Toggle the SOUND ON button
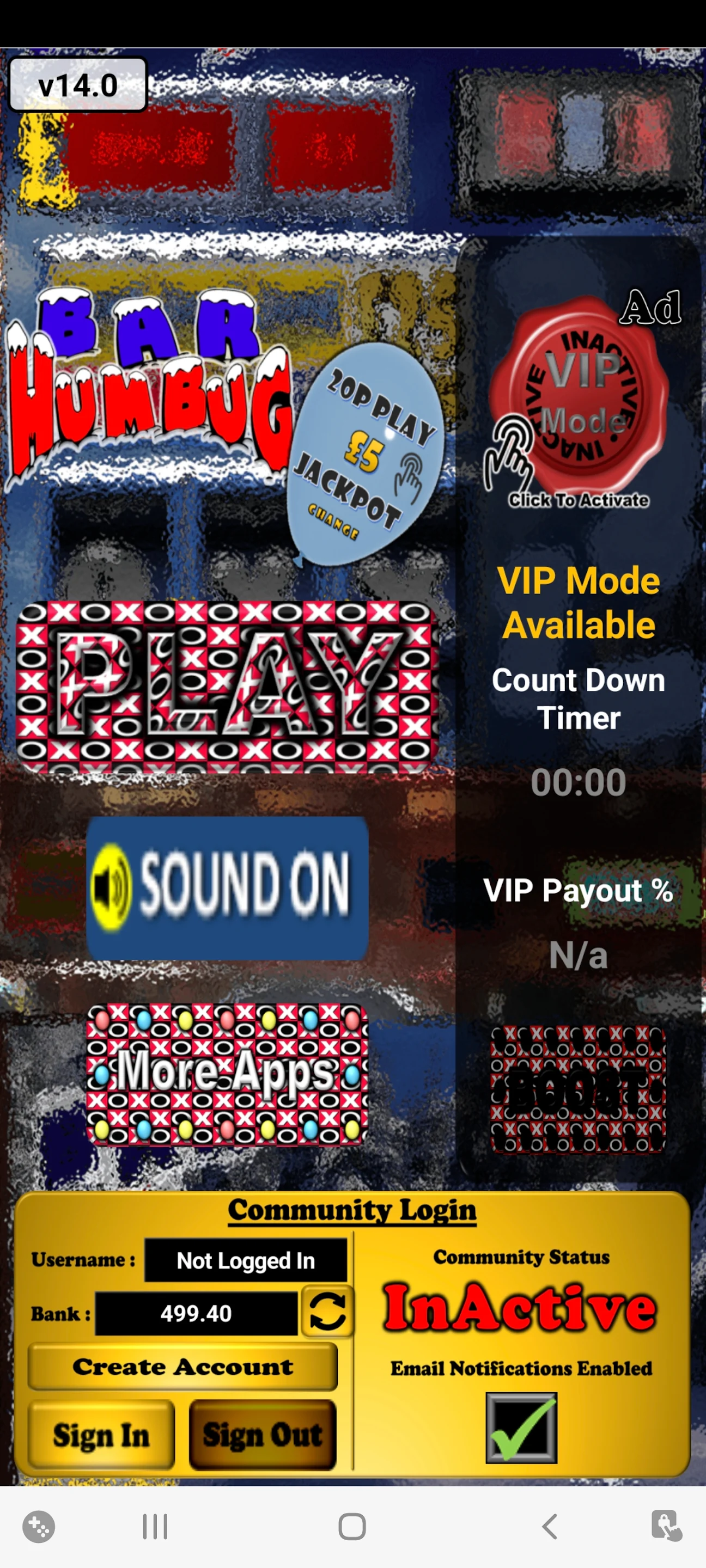The height and width of the screenshot is (1568, 706). (x=227, y=888)
